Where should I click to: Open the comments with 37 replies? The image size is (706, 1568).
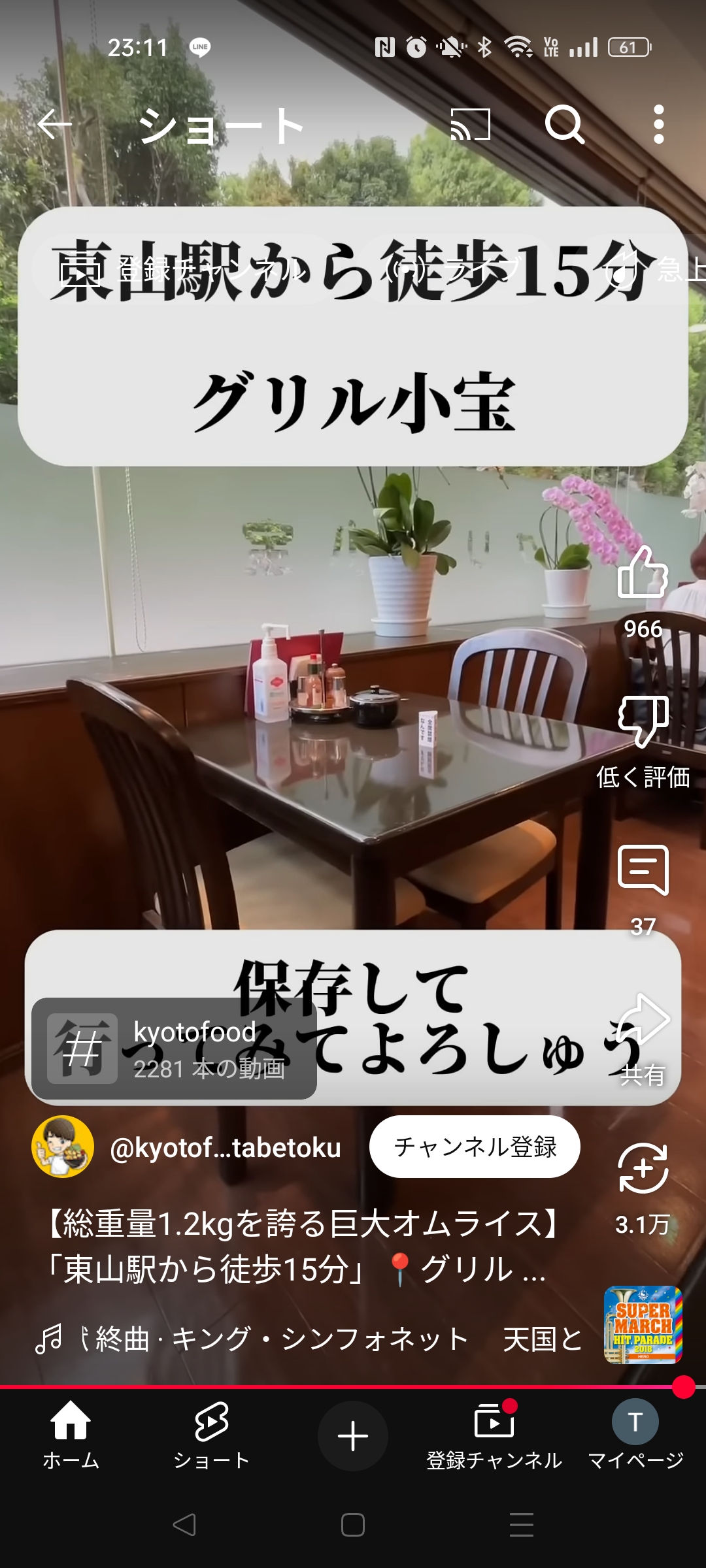click(x=643, y=870)
